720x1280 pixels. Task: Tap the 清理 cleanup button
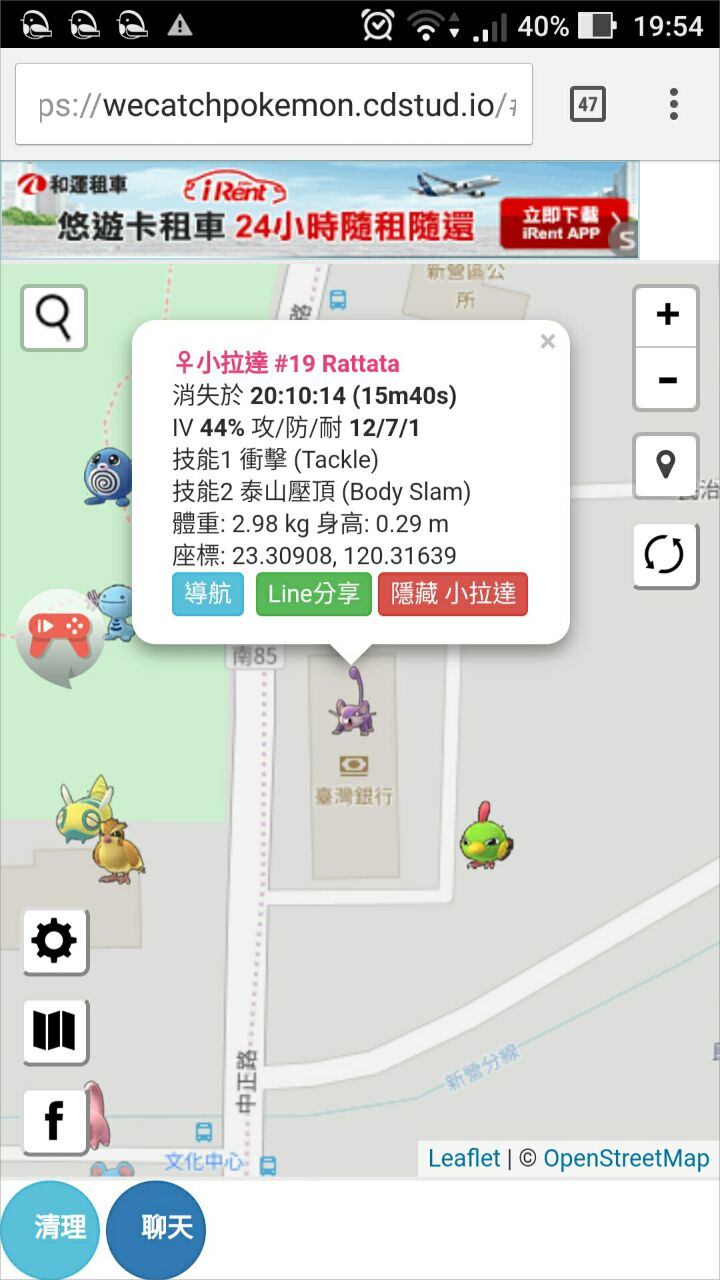pyautogui.click(x=50, y=1229)
